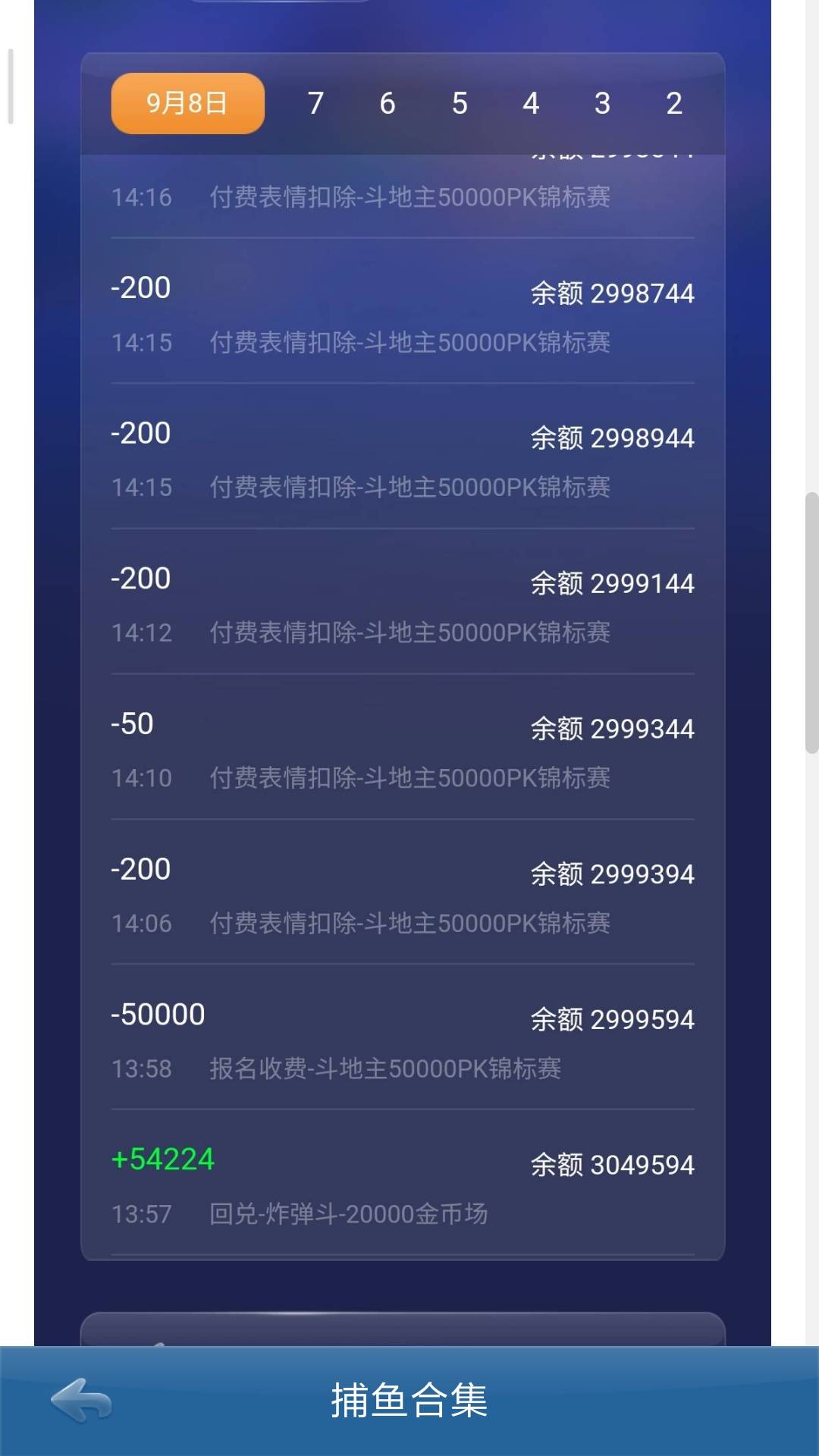819x1456 pixels.
Task: Click the left-edge scroll indicator
Action: click(9, 83)
